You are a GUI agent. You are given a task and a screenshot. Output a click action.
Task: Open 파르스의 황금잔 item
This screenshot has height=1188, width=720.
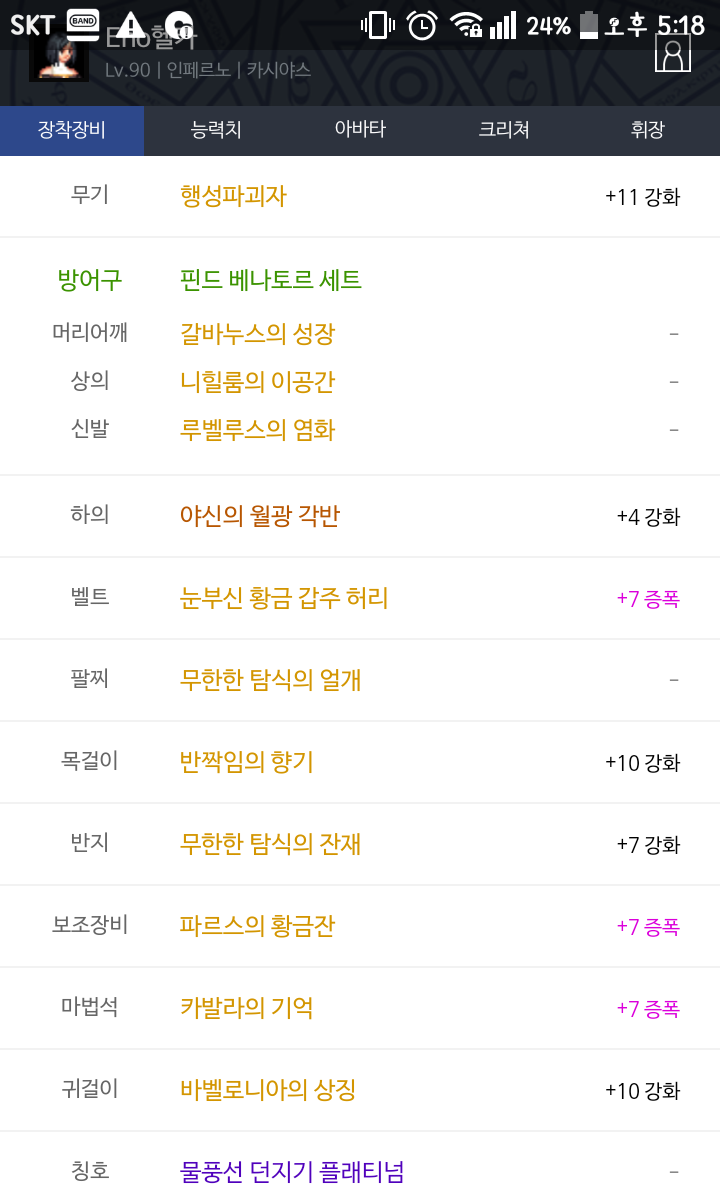coord(258,925)
